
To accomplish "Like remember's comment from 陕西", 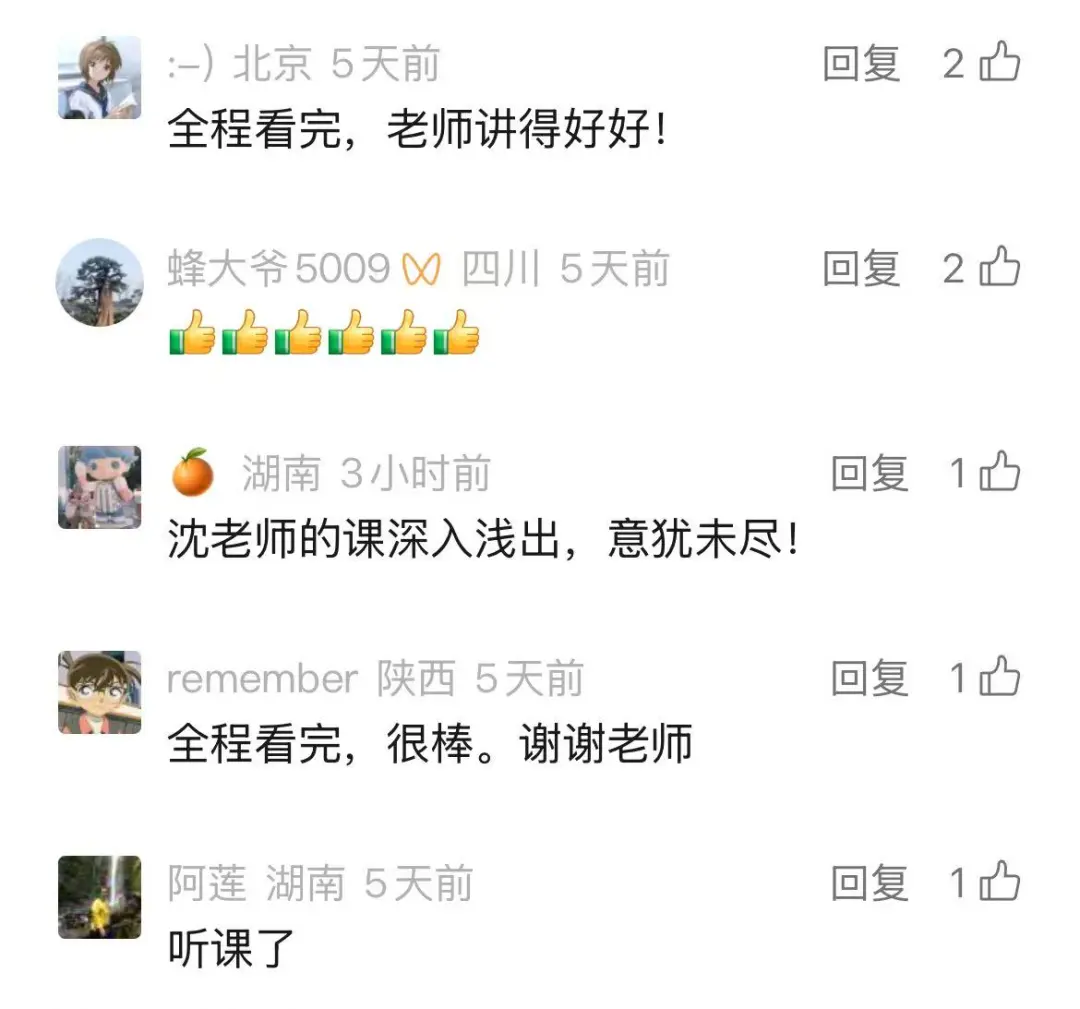I will click(999, 679).
